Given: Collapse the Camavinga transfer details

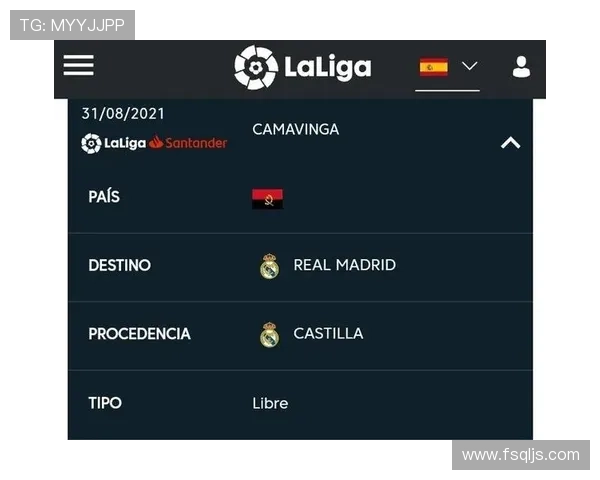Looking at the screenshot, I should [x=510, y=143].
